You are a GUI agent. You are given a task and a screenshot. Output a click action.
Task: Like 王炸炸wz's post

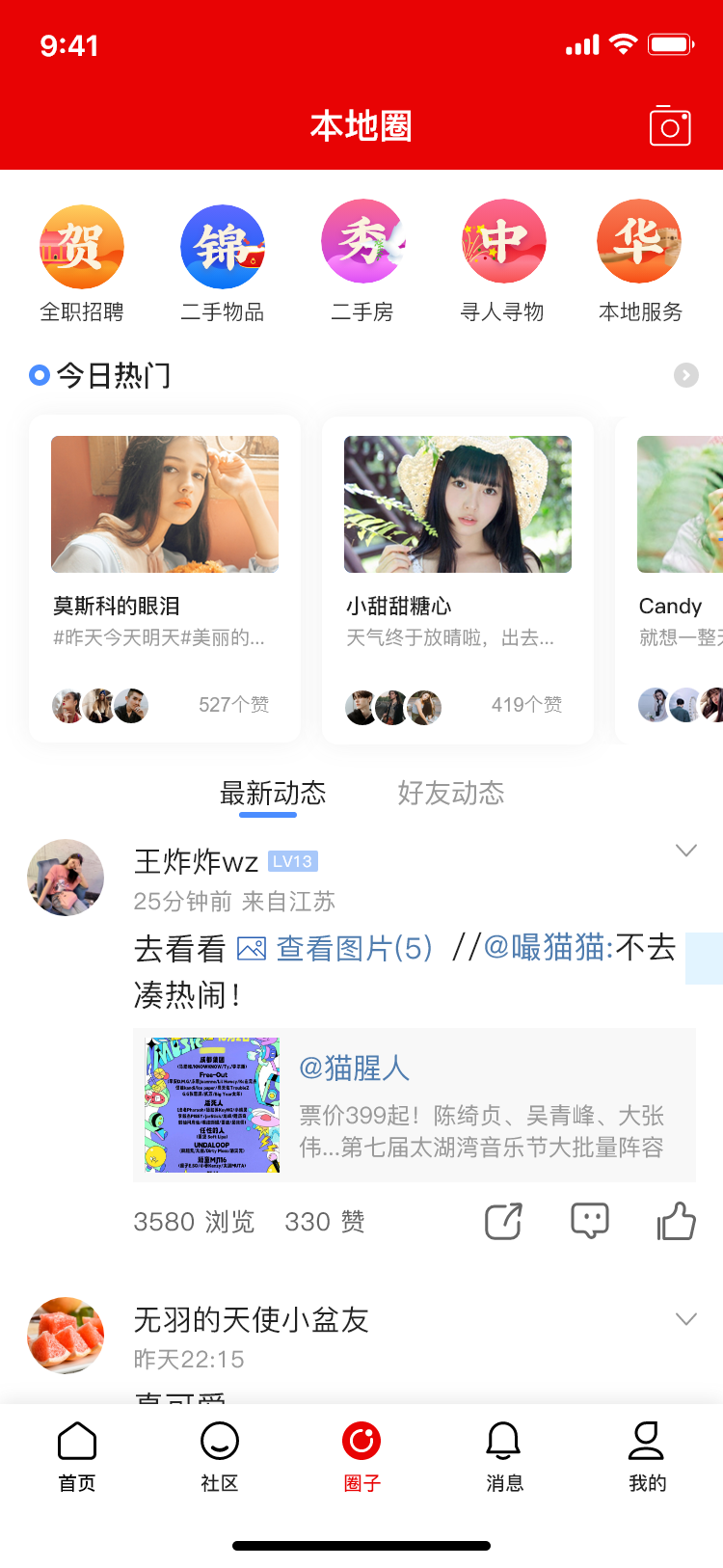(x=676, y=1222)
